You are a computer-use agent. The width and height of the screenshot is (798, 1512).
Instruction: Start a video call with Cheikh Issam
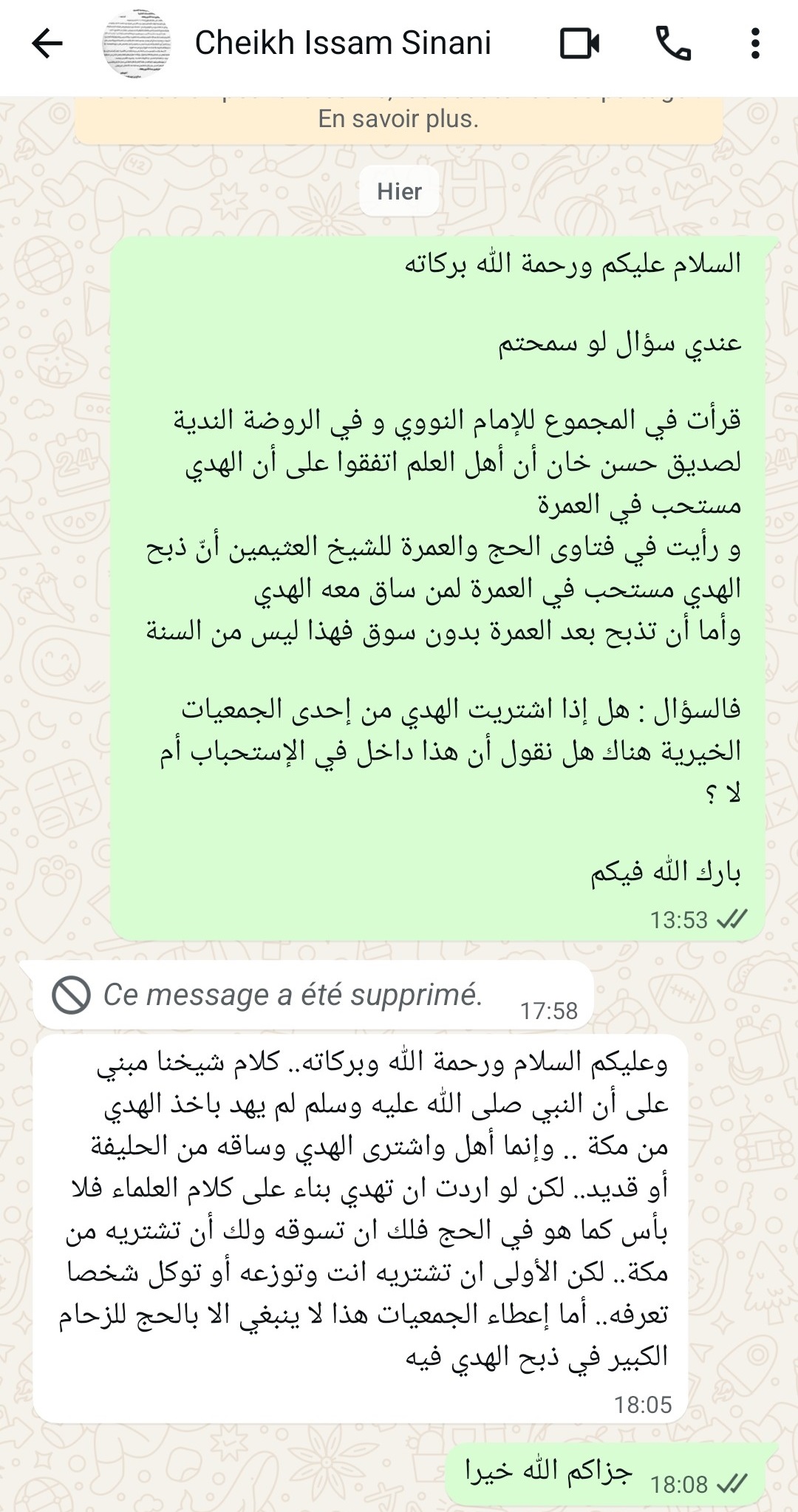[x=579, y=44]
